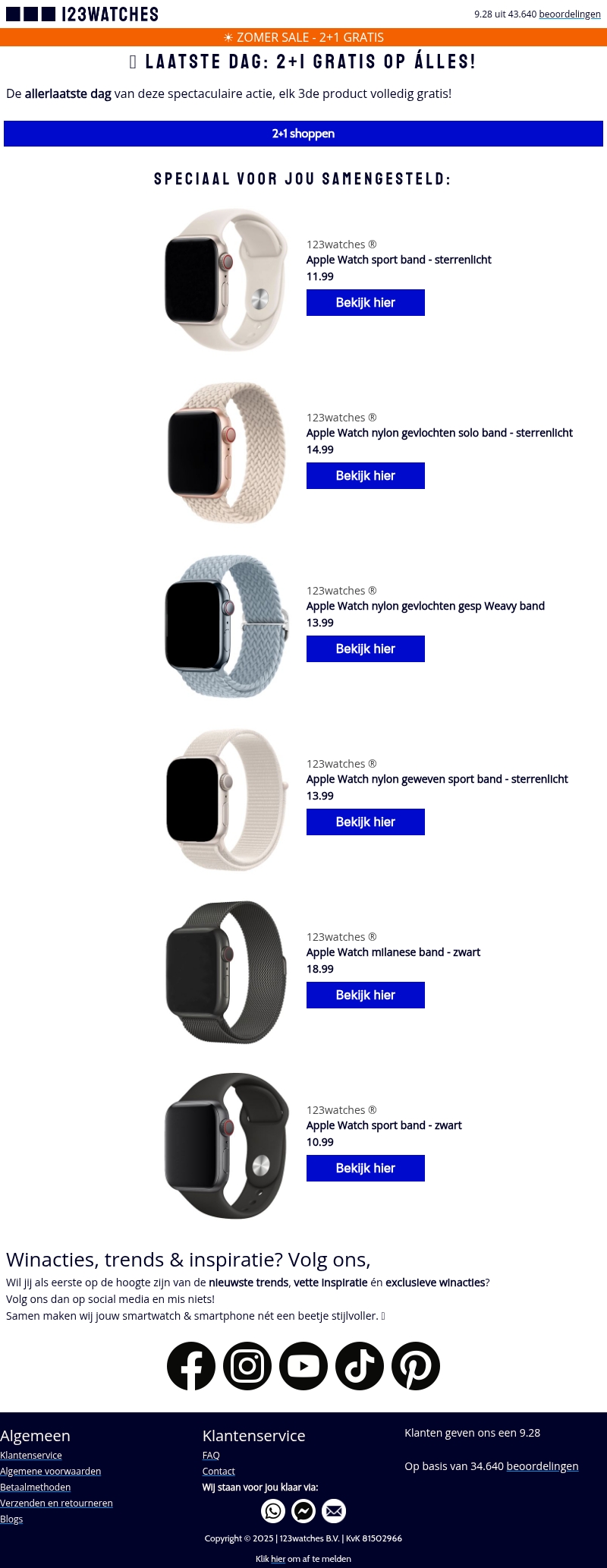Open the Pinterest icon
This screenshot has height=1568, width=607.
pyautogui.click(x=416, y=1366)
